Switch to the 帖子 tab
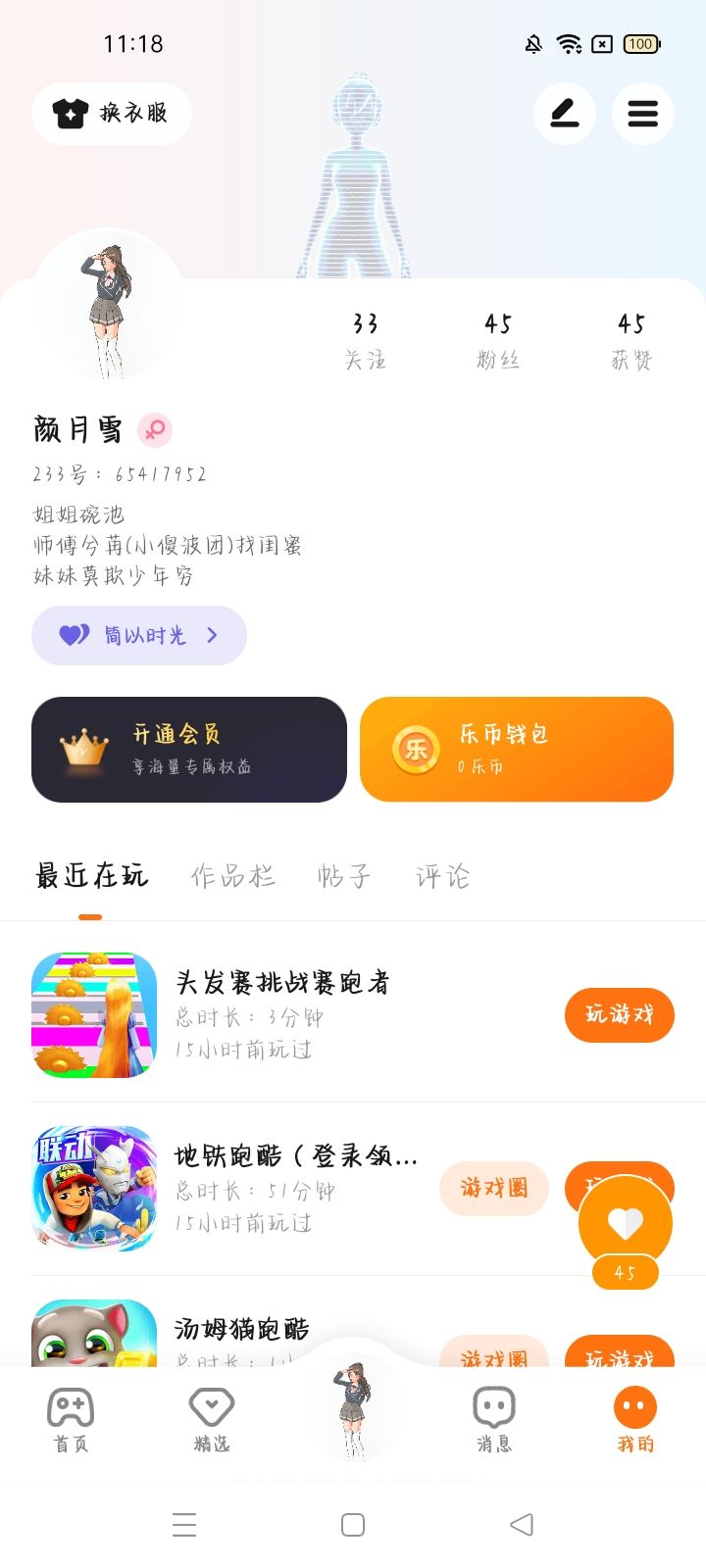The height and width of the screenshot is (1568, 706). point(344,875)
